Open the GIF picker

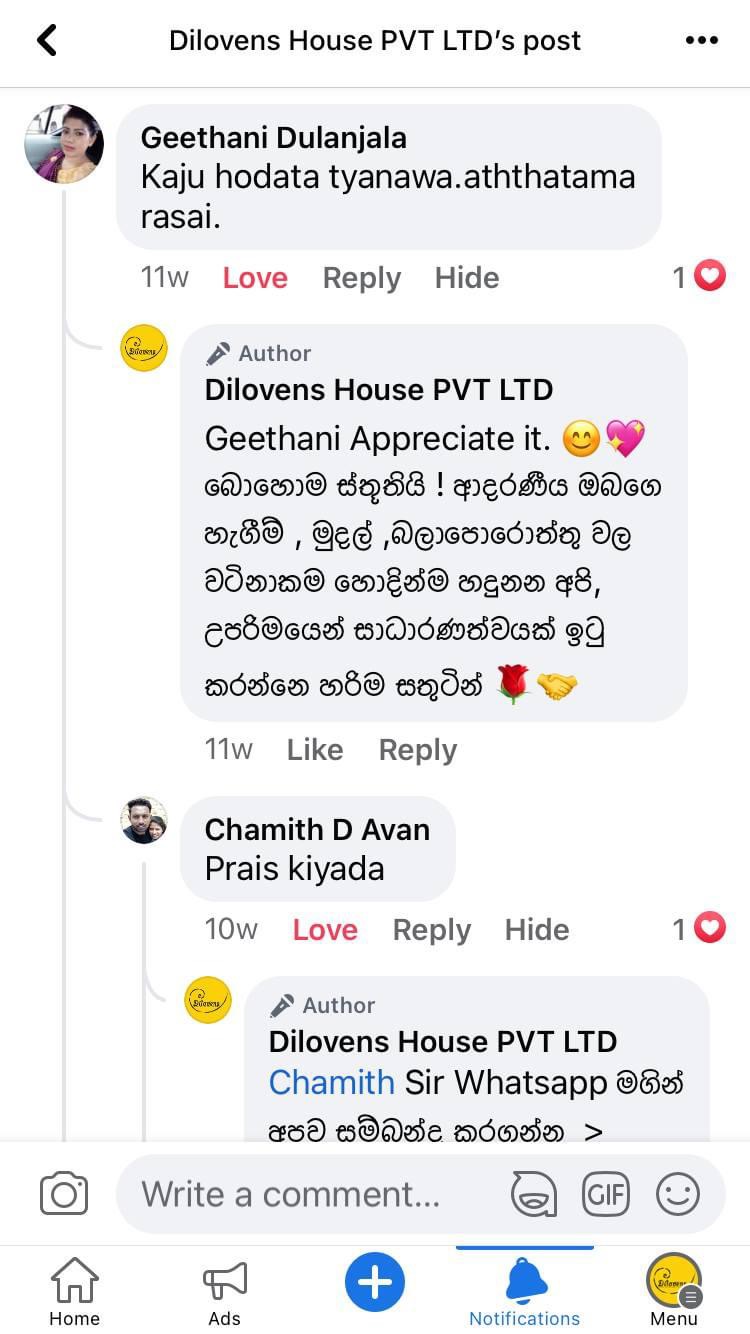pos(606,1194)
